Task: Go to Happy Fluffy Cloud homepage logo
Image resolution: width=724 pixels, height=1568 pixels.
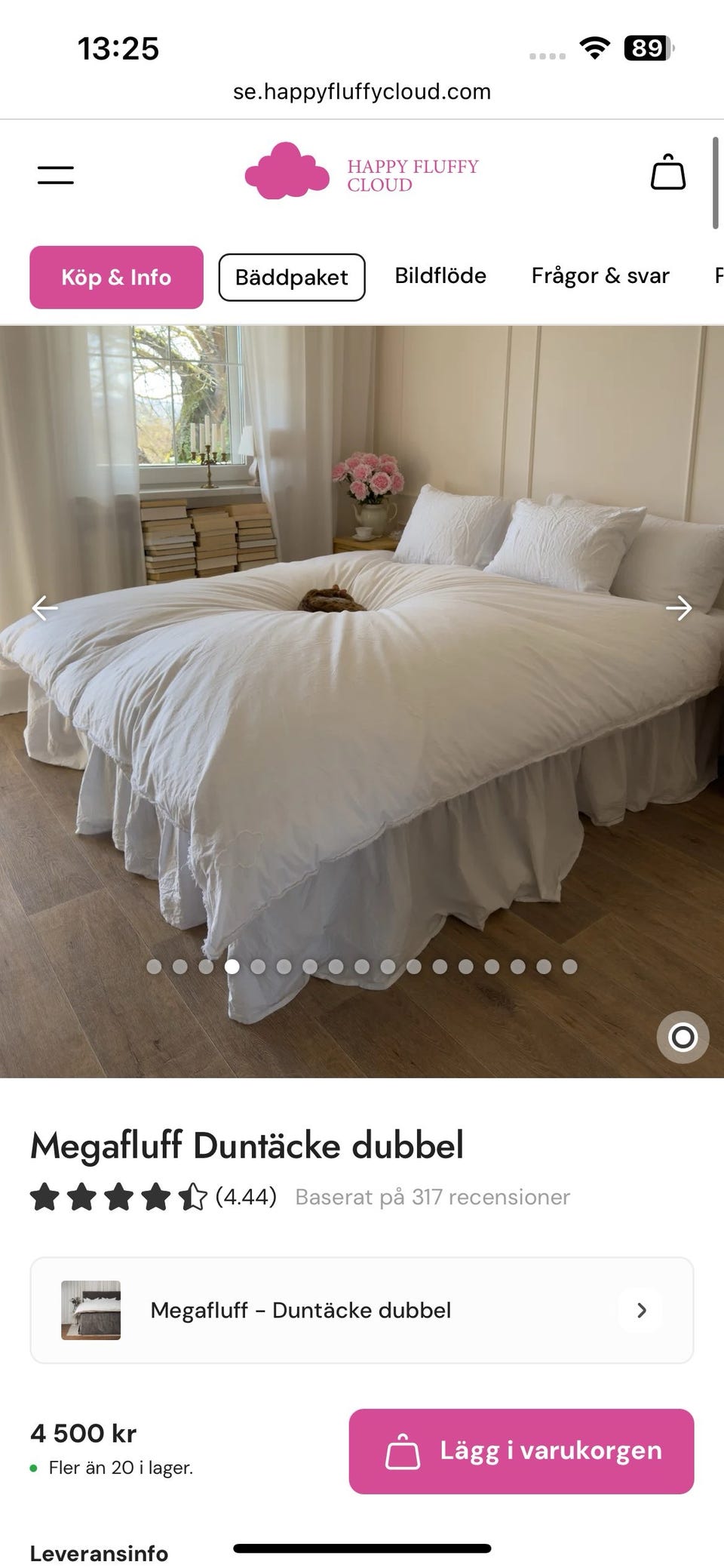Action: click(362, 173)
